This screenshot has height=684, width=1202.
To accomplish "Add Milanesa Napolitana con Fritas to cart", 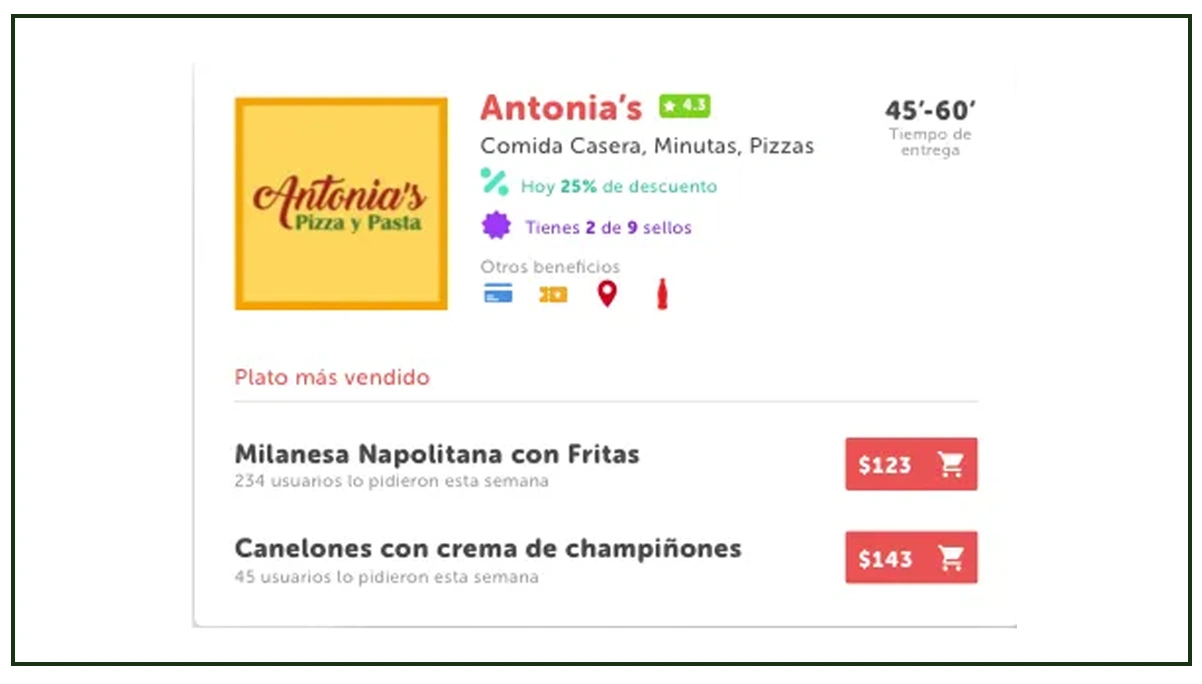I will tap(911, 464).
